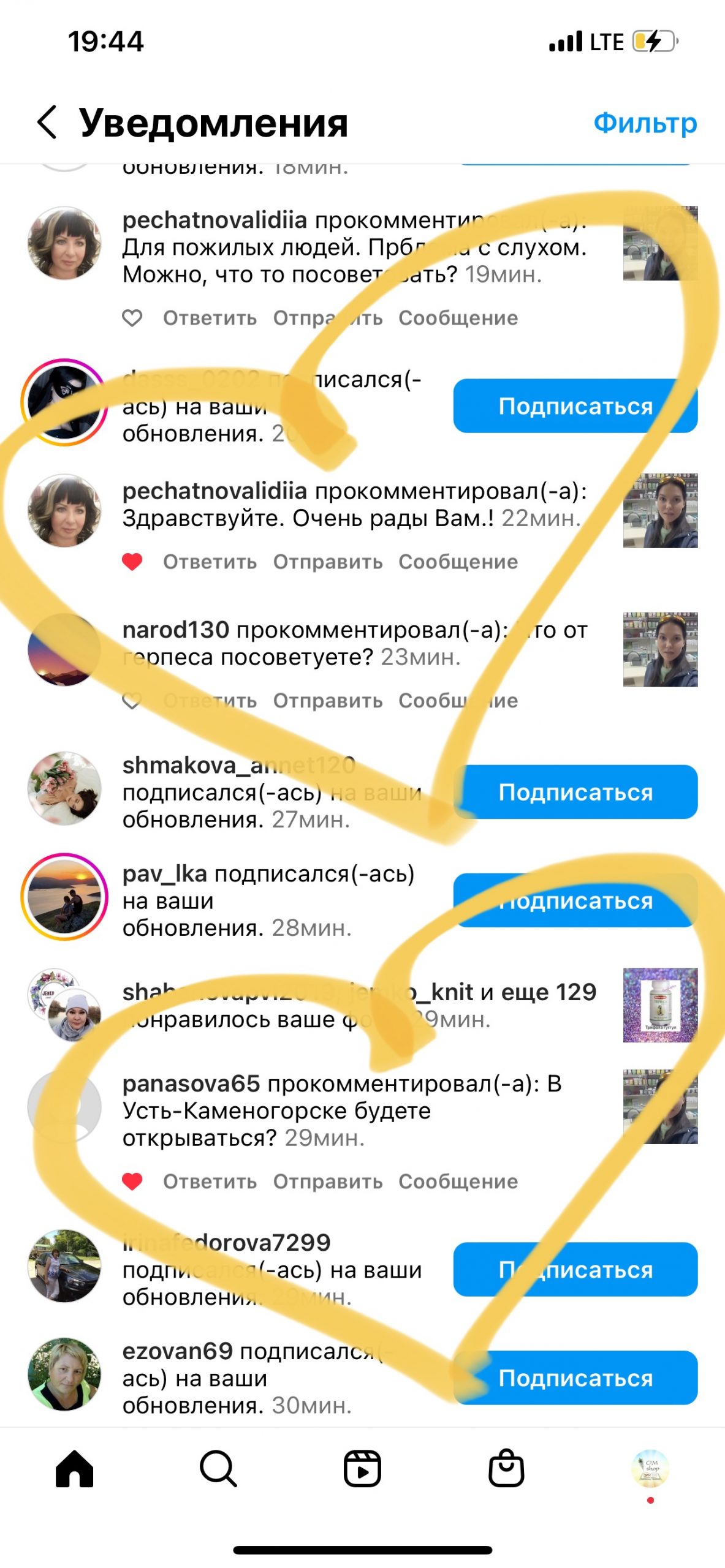This screenshot has height=1568, width=725.
Task: Switch to the Home tab
Action: (x=74, y=1469)
